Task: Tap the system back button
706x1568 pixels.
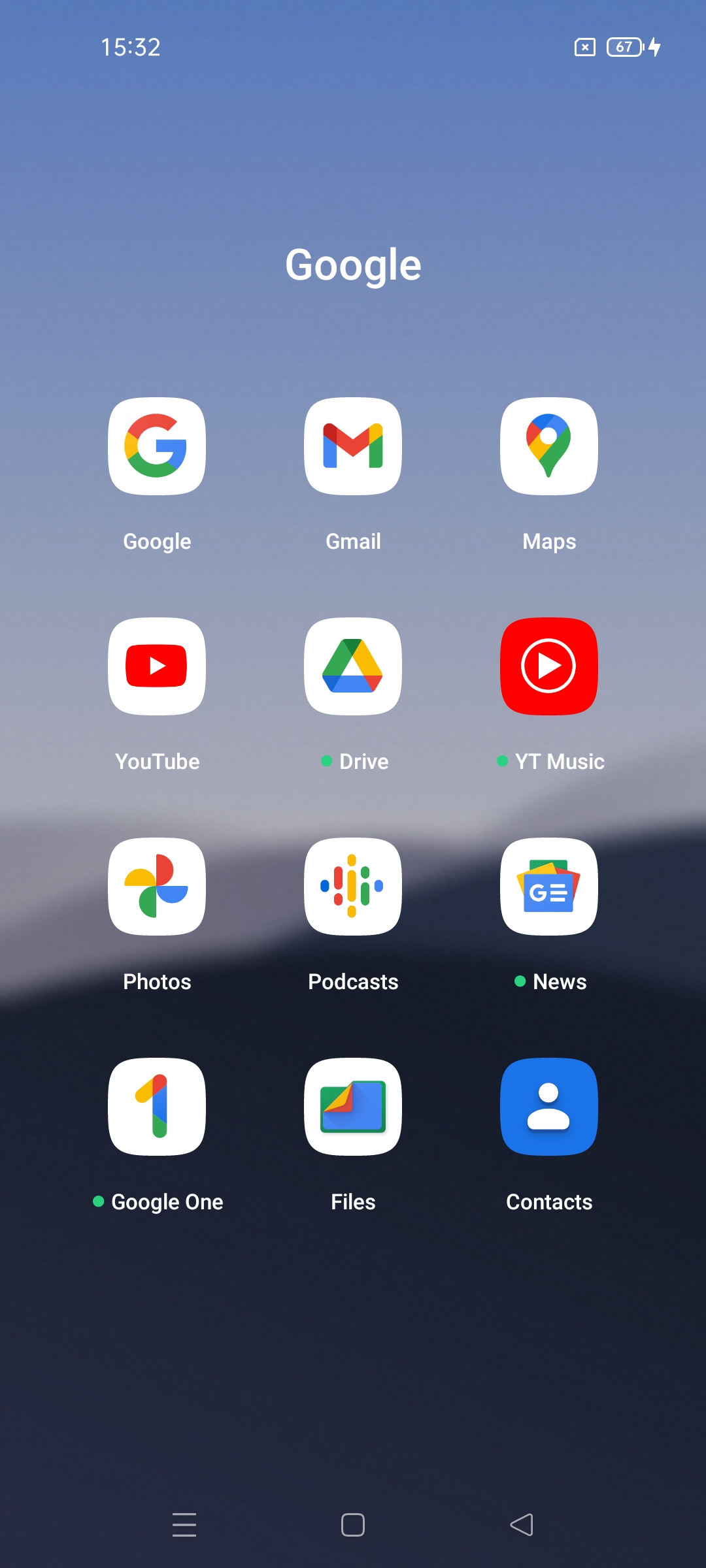Action: pyautogui.click(x=522, y=1525)
